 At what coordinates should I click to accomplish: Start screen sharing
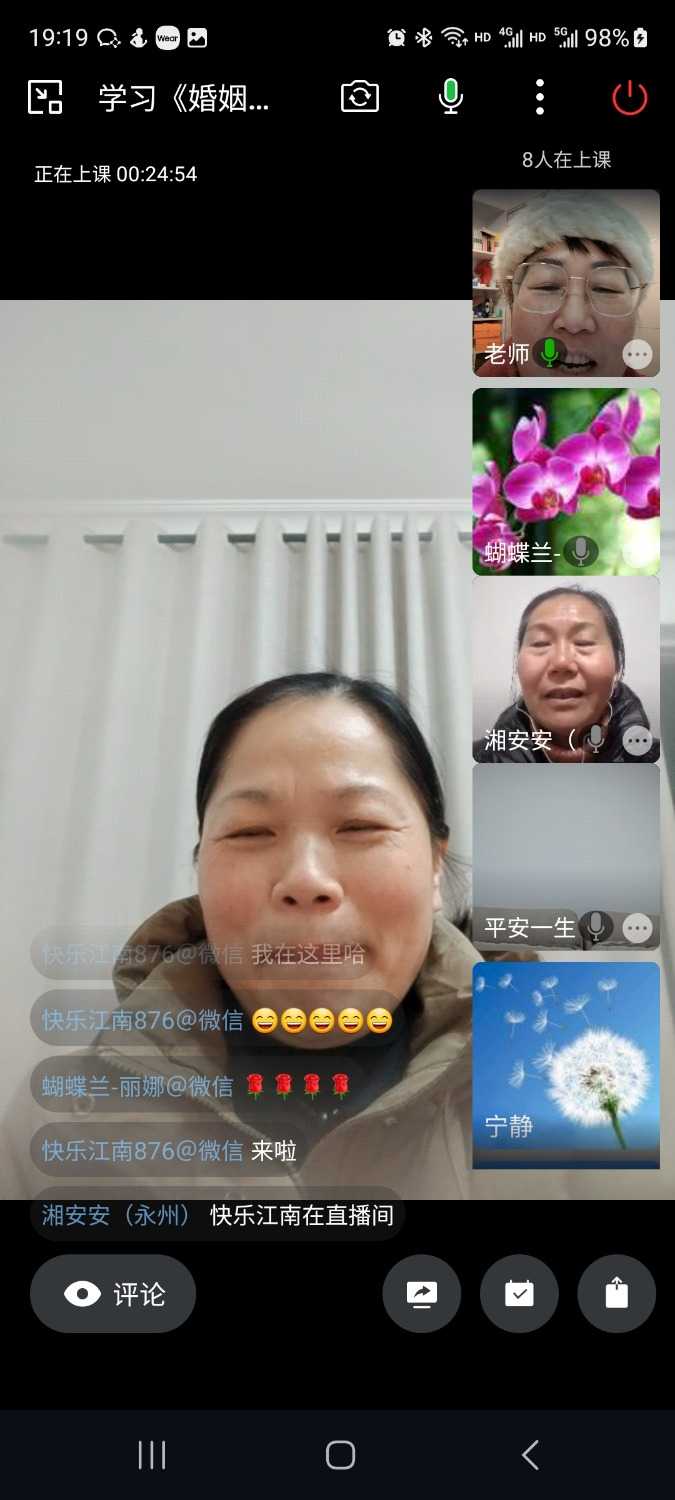tap(422, 1294)
